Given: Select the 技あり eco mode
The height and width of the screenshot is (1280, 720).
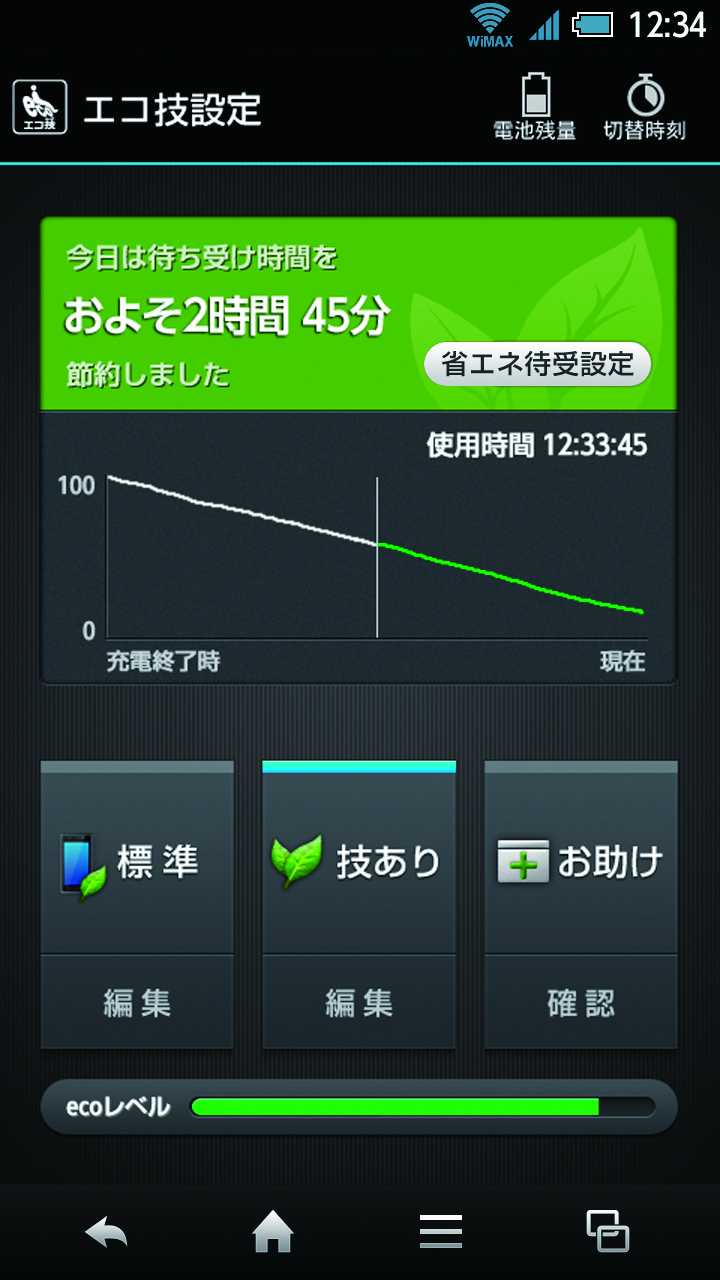Looking at the screenshot, I should click(359, 860).
